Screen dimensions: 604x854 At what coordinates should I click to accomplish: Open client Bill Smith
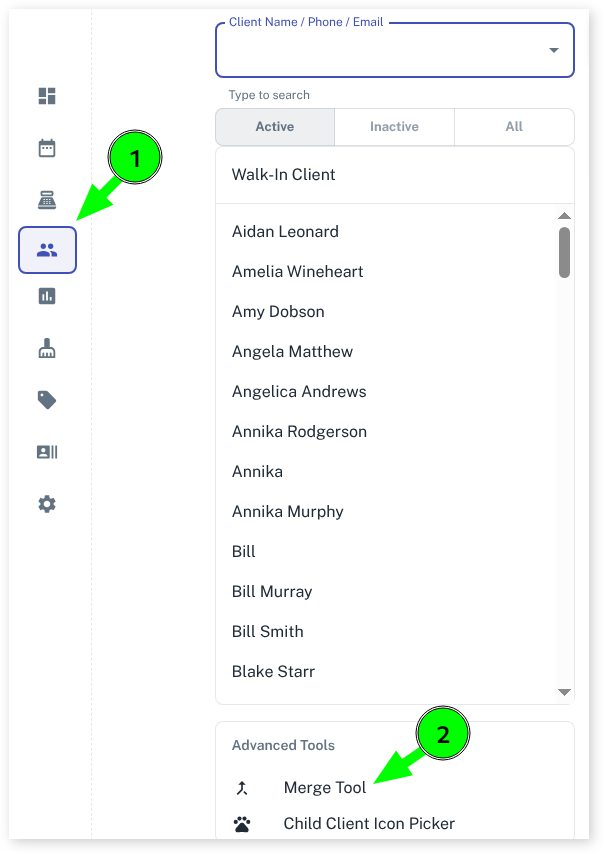pos(267,632)
